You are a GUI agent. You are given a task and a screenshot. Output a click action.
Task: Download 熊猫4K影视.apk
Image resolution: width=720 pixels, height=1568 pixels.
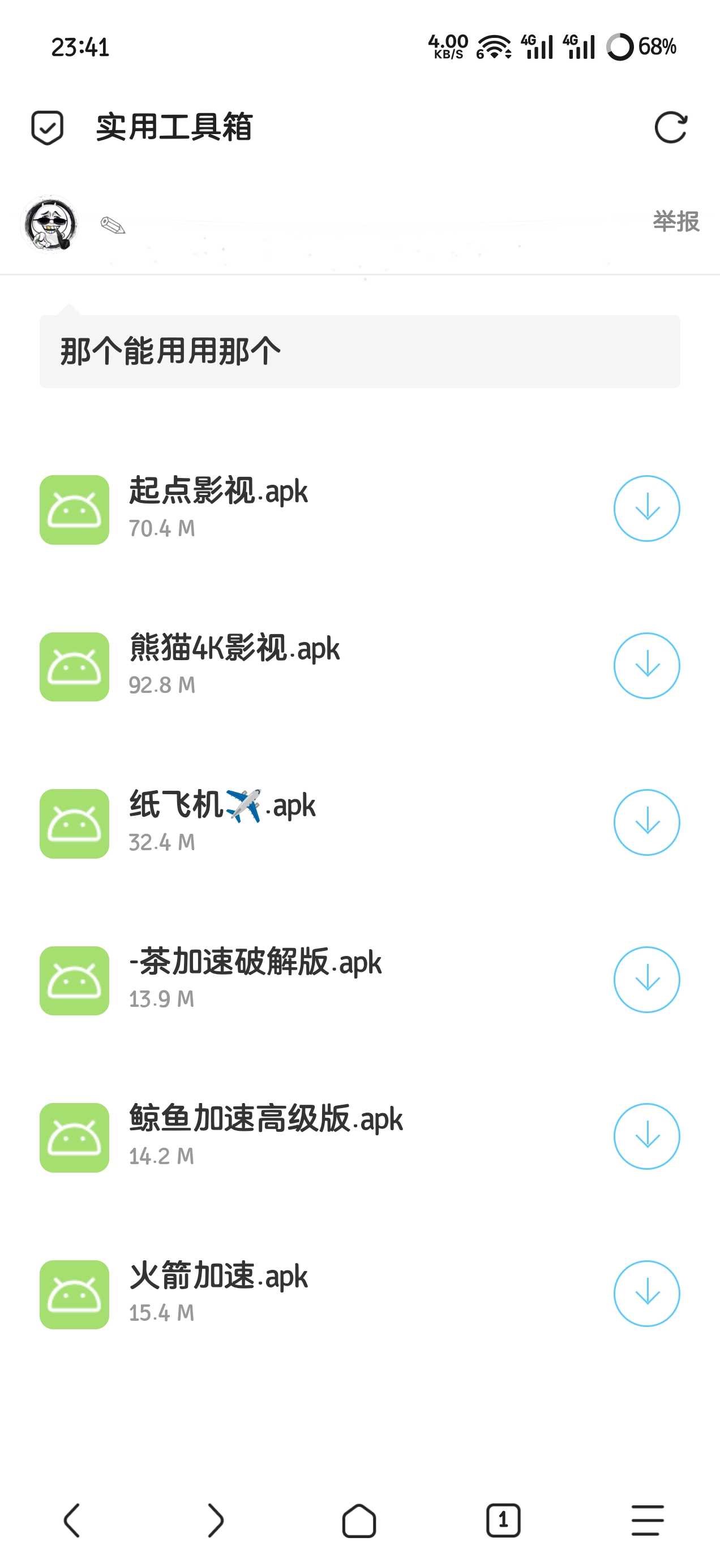click(x=646, y=665)
